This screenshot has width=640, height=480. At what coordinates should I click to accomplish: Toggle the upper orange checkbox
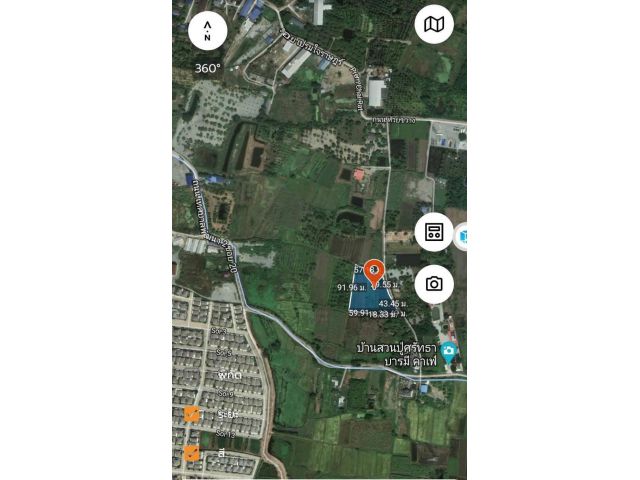click(x=192, y=414)
